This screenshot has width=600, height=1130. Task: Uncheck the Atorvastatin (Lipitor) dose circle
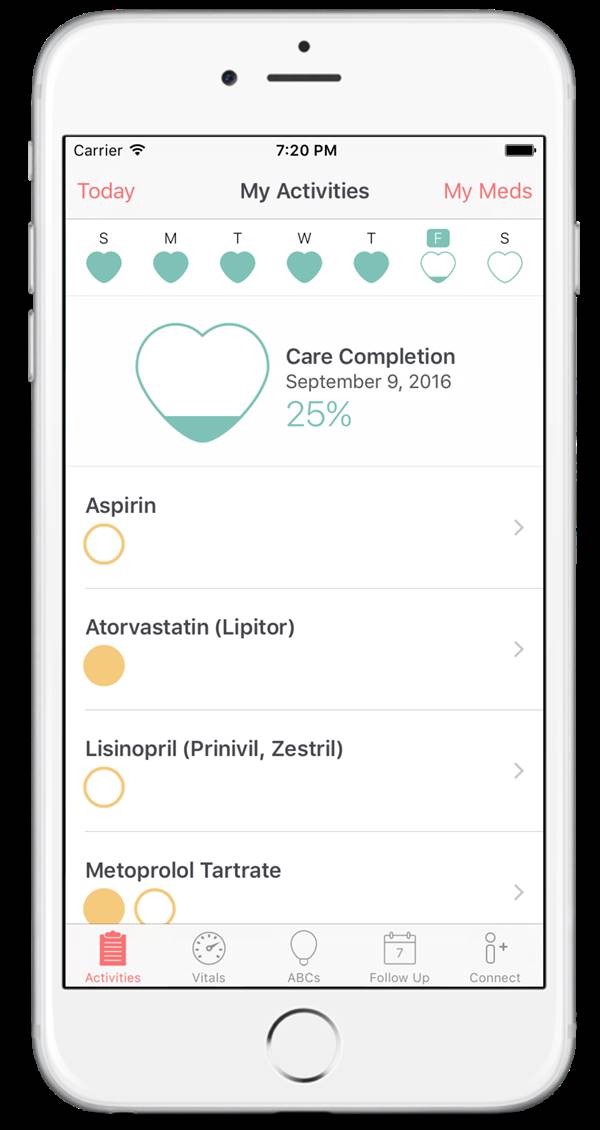point(104,665)
